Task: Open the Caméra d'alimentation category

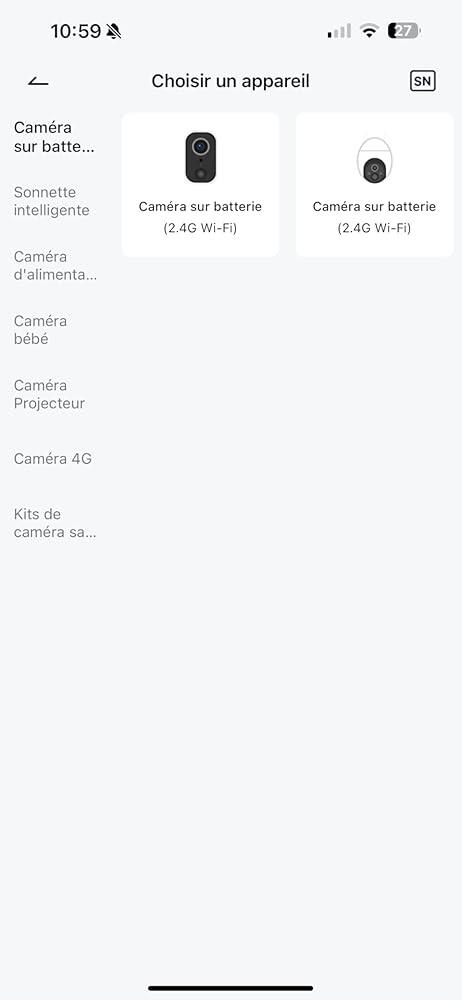Action: coord(56,265)
